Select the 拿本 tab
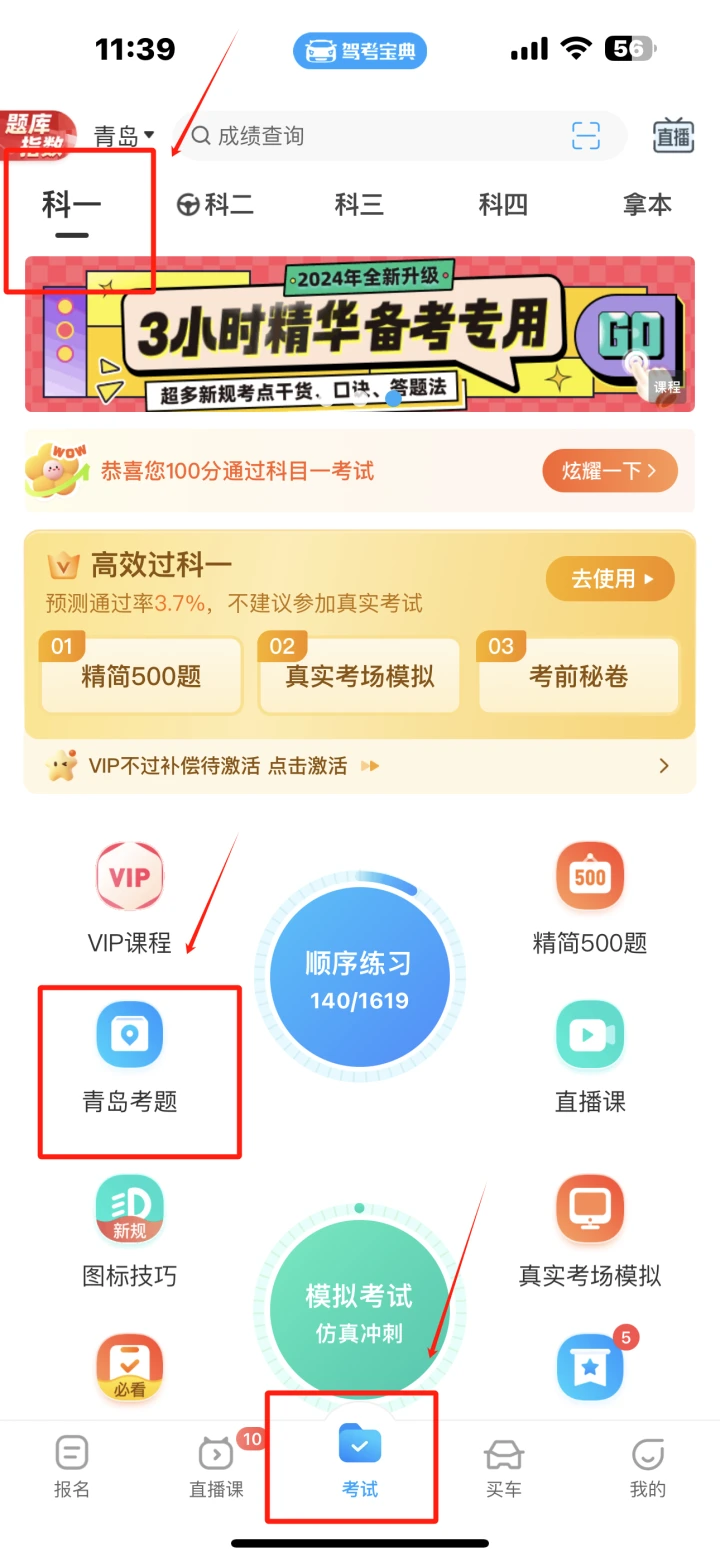This screenshot has width=720, height=1561. [x=647, y=205]
